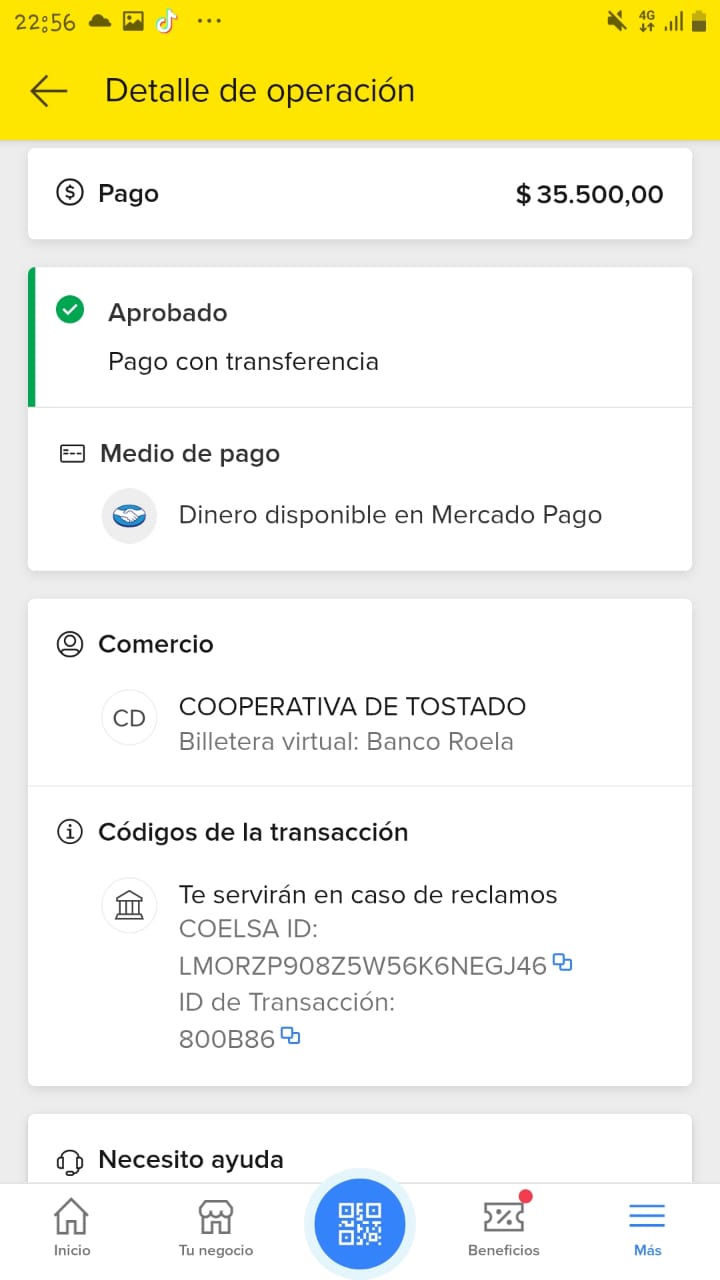The height and width of the screenshot is (1280, 720).
Task: Switch to the Beneficios tab
Action: pyautogui.click(x=504, y=1227)
